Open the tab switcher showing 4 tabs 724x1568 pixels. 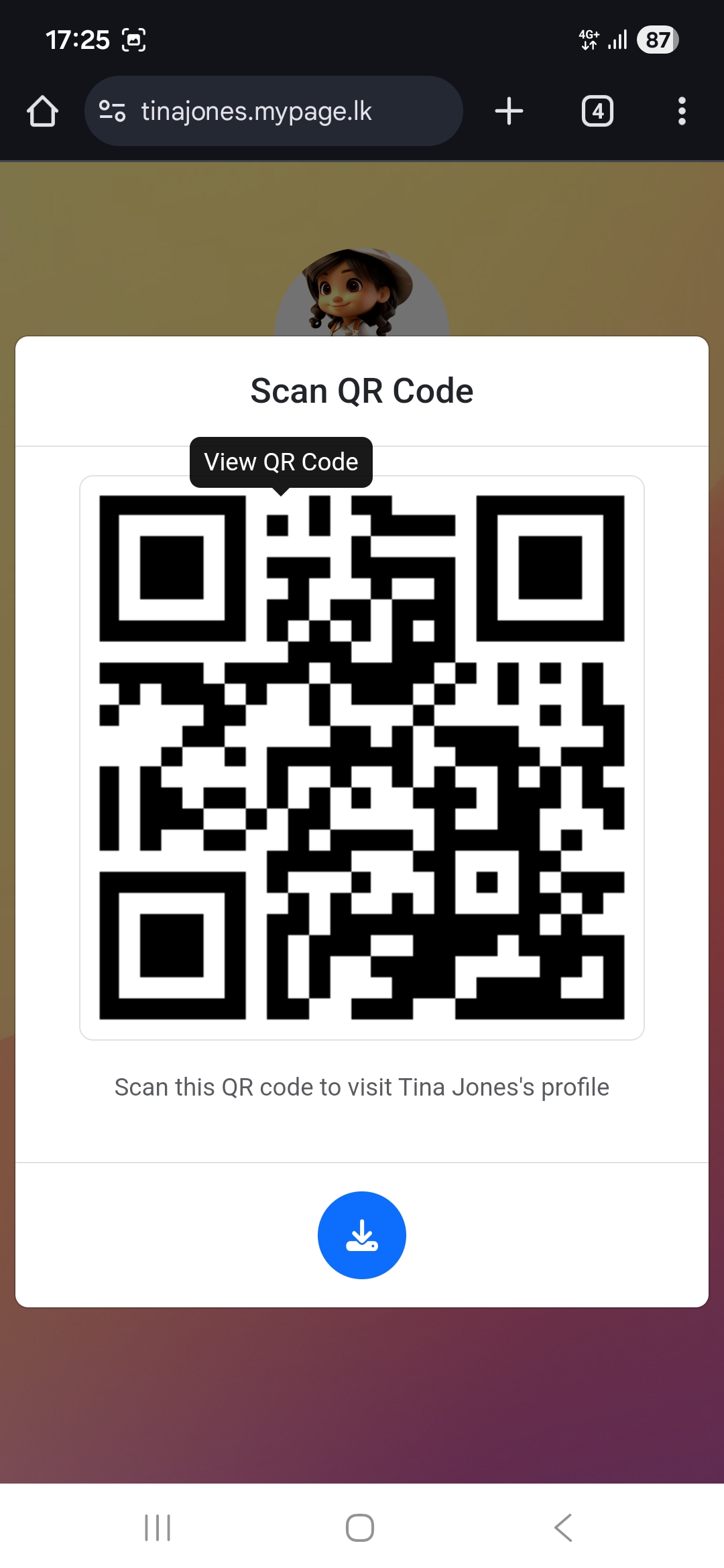[x=597, y=111]
